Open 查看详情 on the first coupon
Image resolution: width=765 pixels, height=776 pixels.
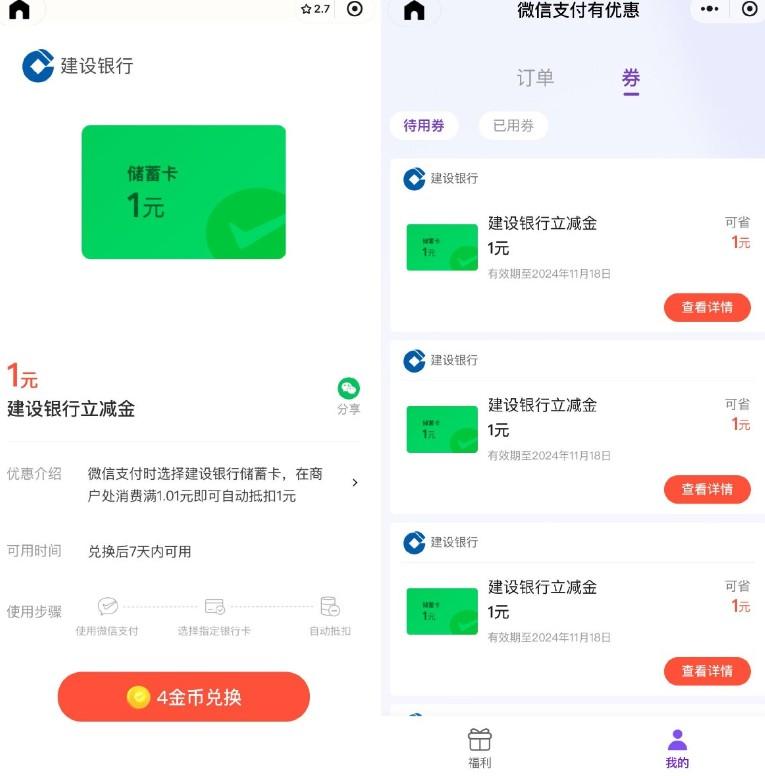point(707,308)
